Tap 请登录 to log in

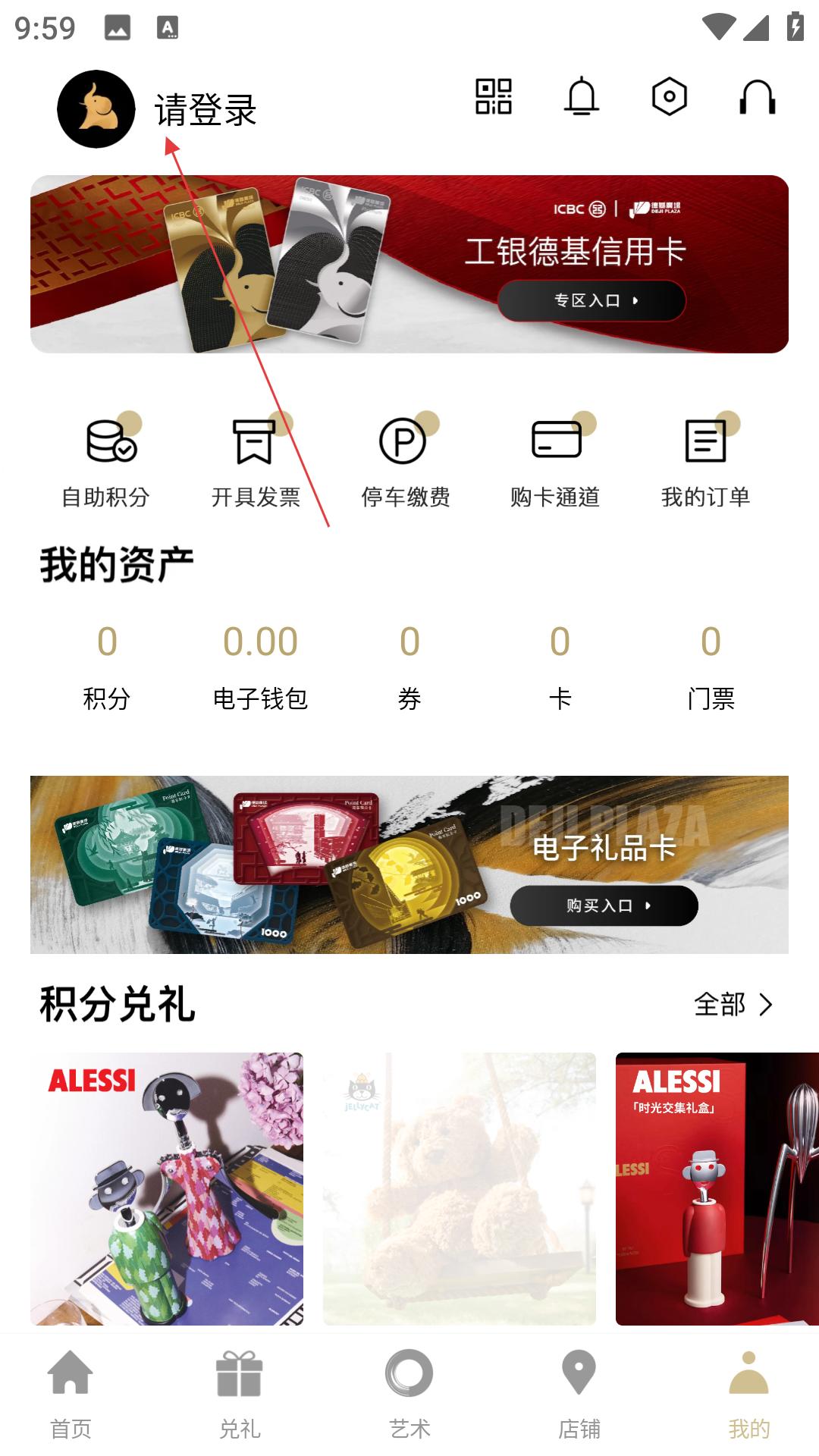(x=206, y=110)
